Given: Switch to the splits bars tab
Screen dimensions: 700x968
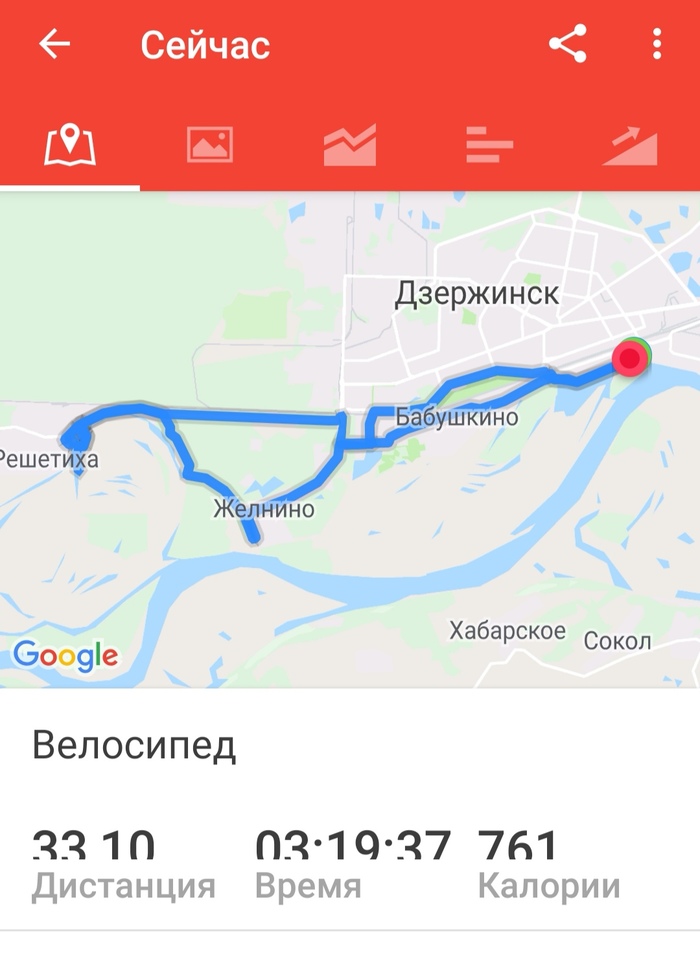Looking at the screenshot, I should 489,146.
